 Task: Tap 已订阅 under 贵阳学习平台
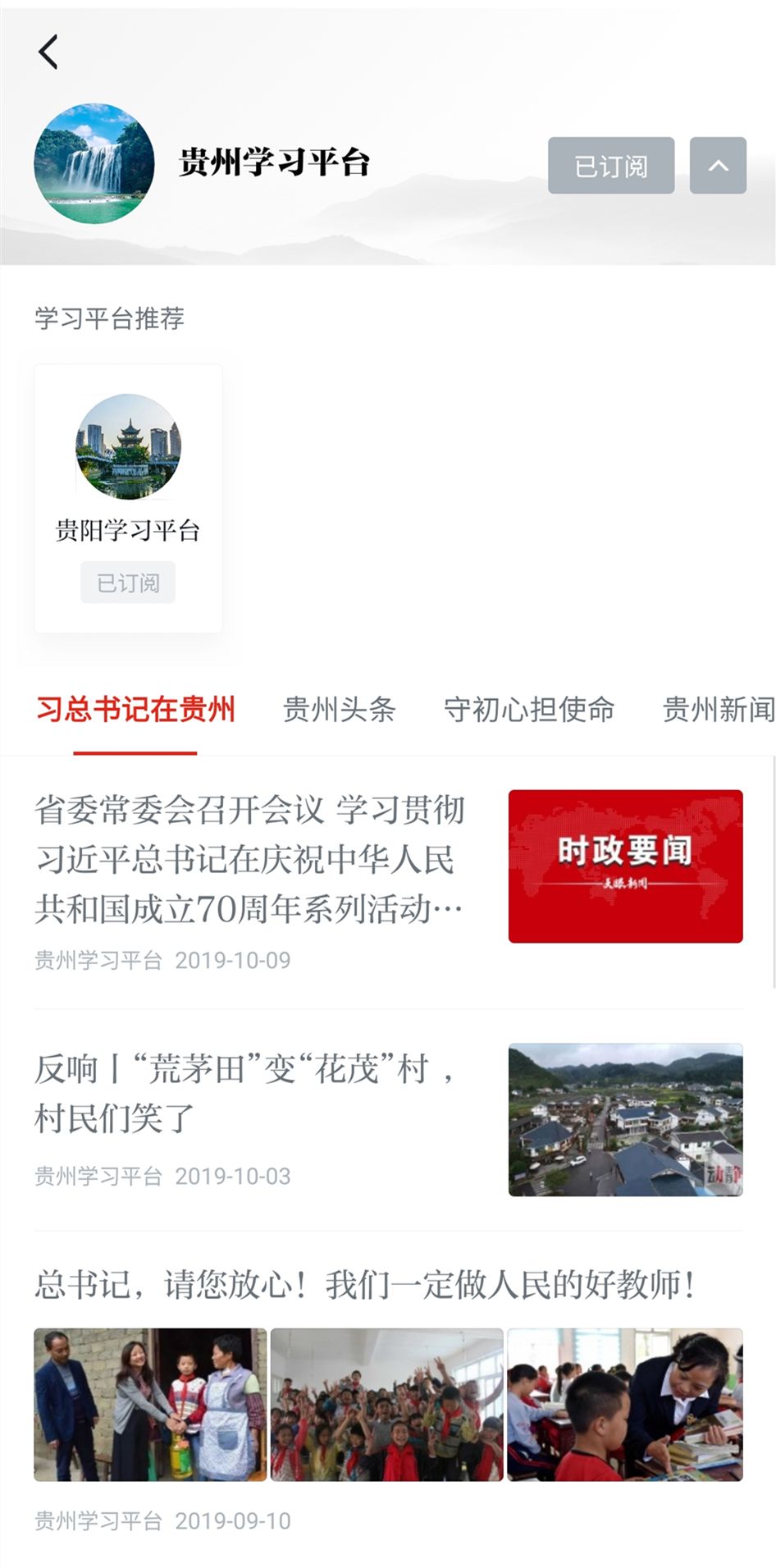[128, 583]
